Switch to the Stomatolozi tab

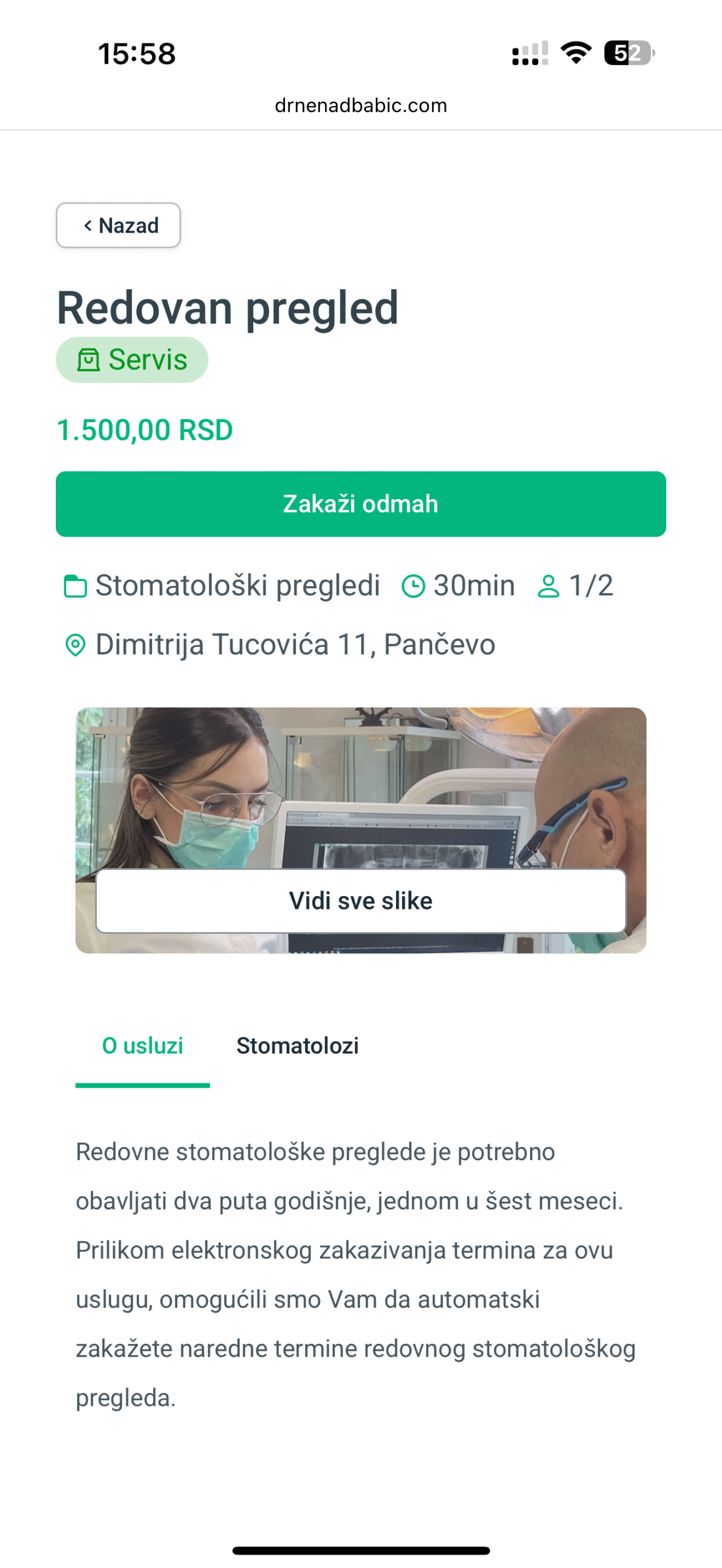click(297, 1046)
